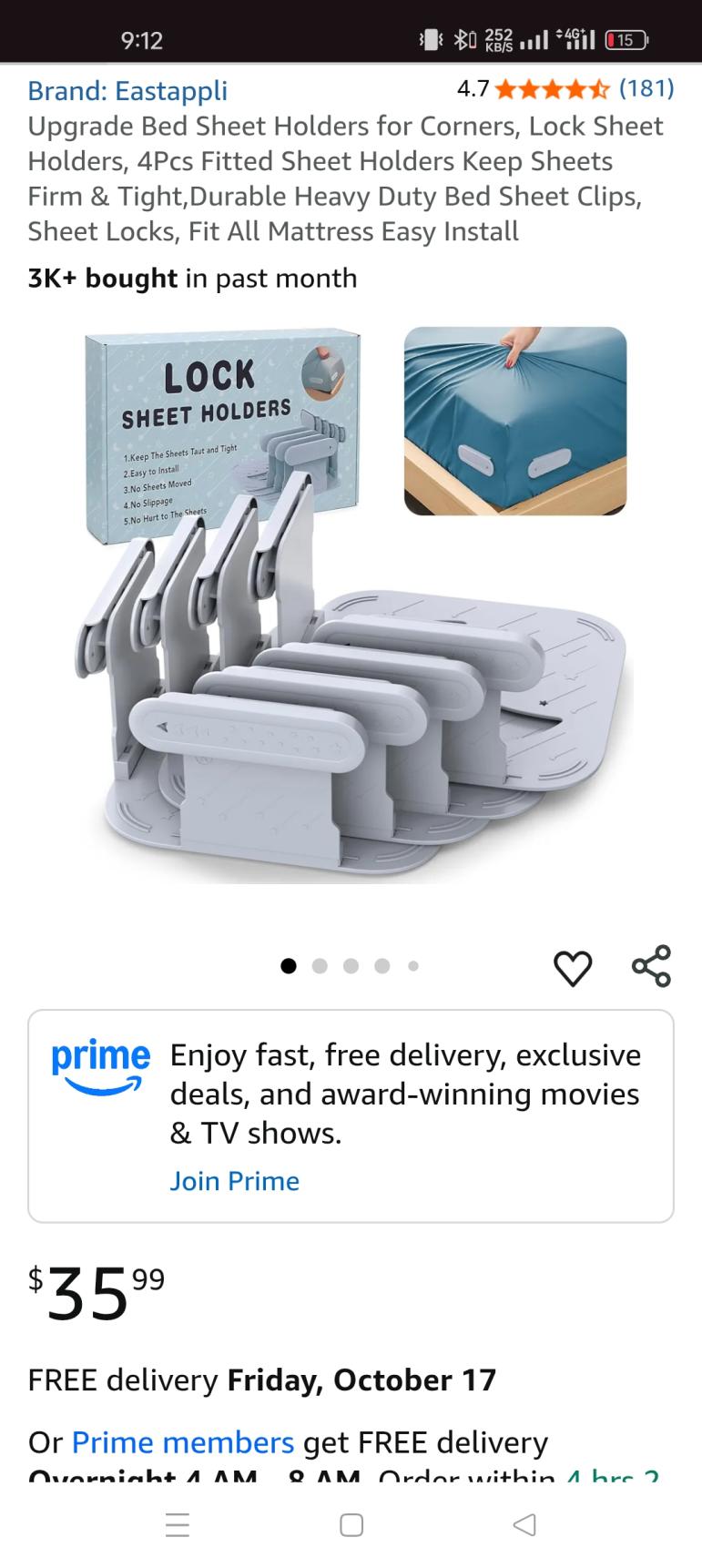Open the Brand: Eastappli store link
Image resolution: width=702 pixels, height=1568 pixels.
point(127,90)
